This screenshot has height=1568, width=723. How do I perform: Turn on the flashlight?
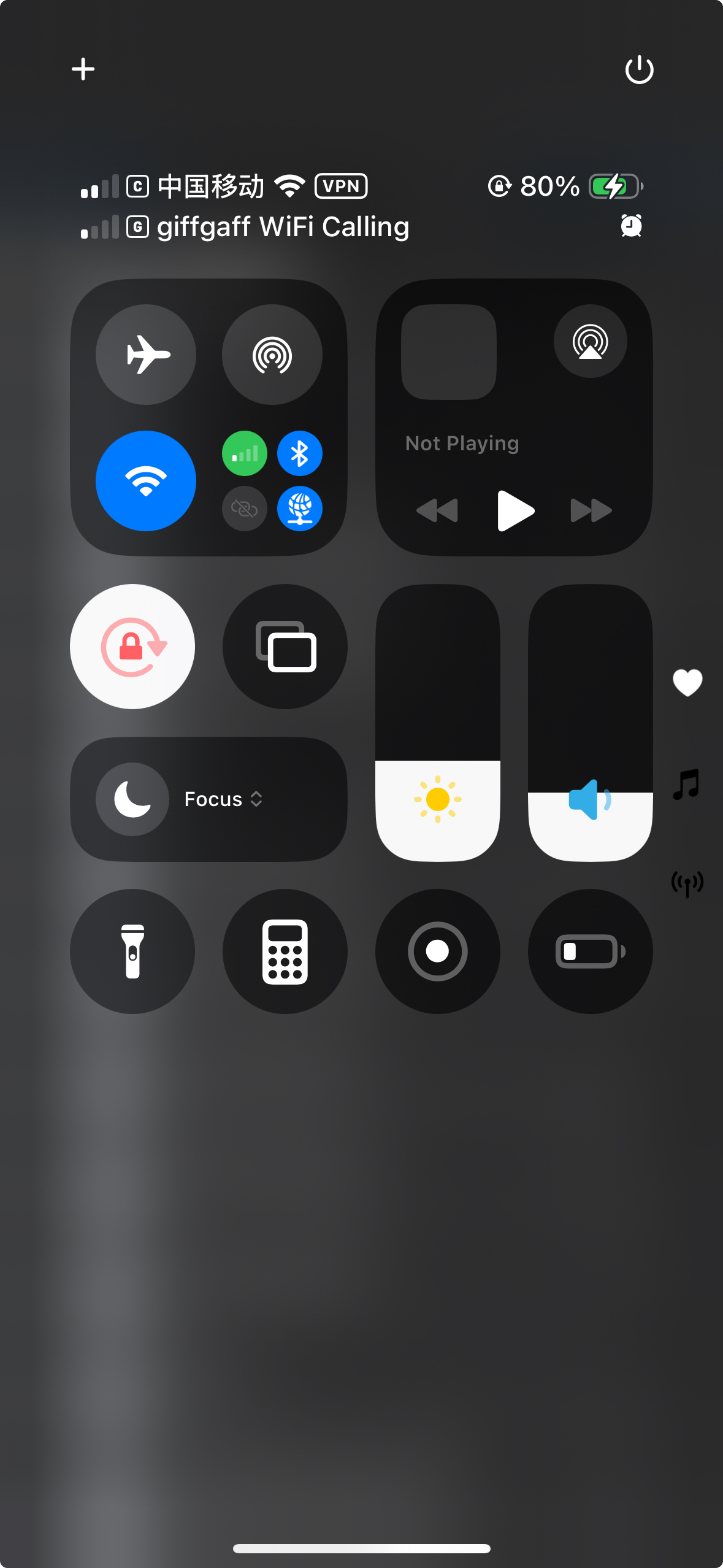132,951
